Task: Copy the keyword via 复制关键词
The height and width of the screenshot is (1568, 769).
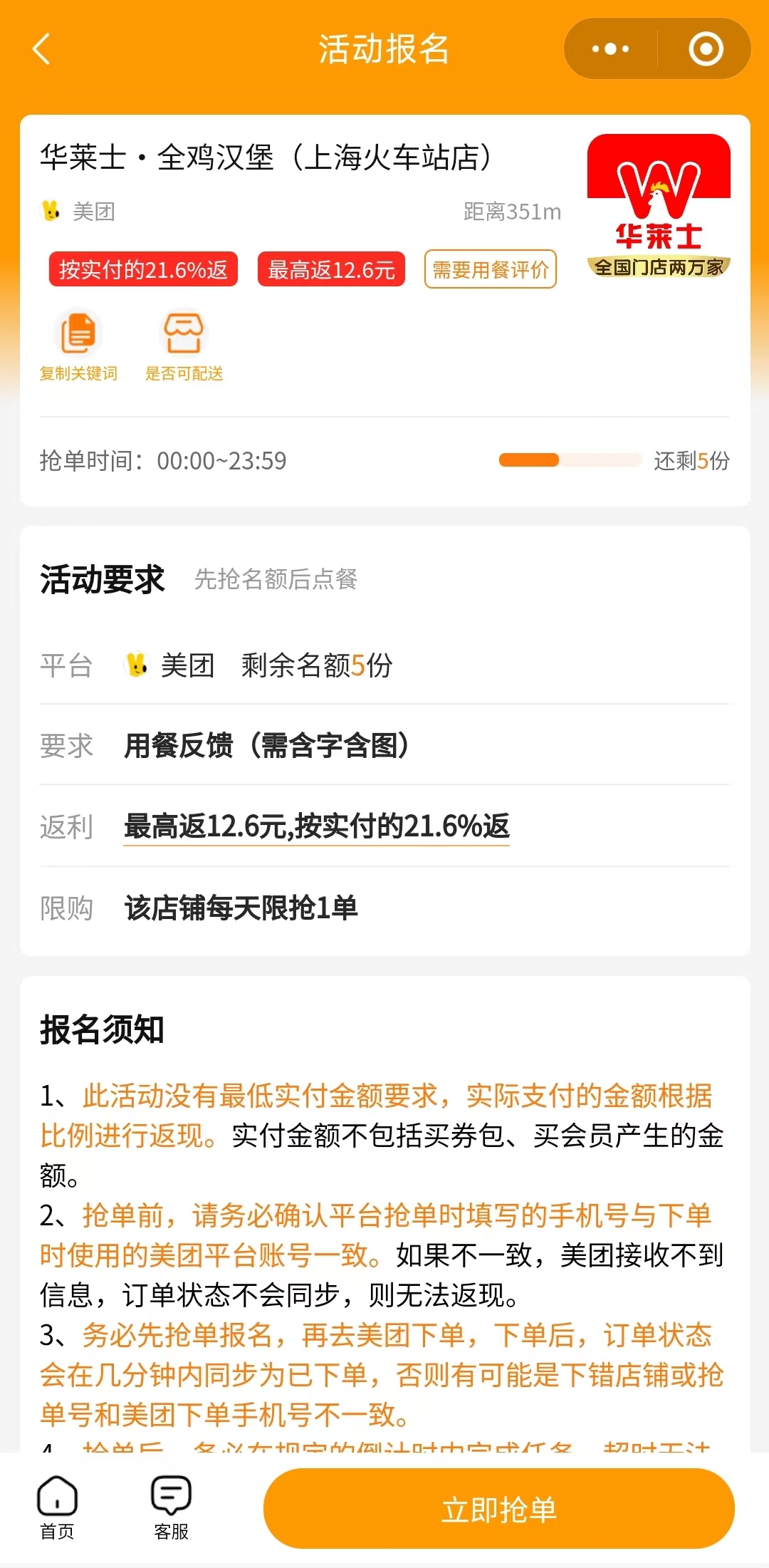Action: pos(78,346)
